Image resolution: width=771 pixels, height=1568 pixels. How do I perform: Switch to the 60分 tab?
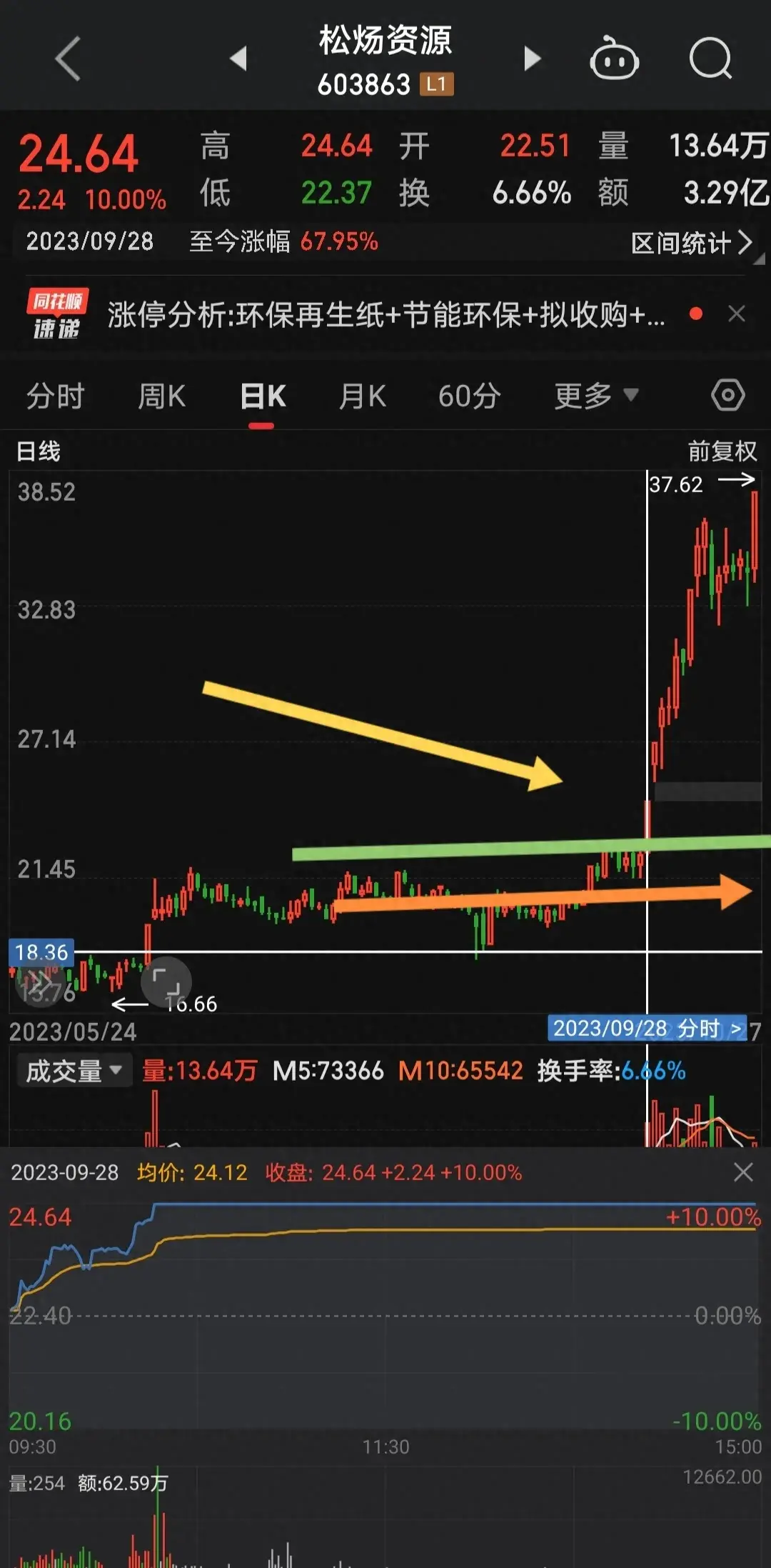tap(469, 396)
